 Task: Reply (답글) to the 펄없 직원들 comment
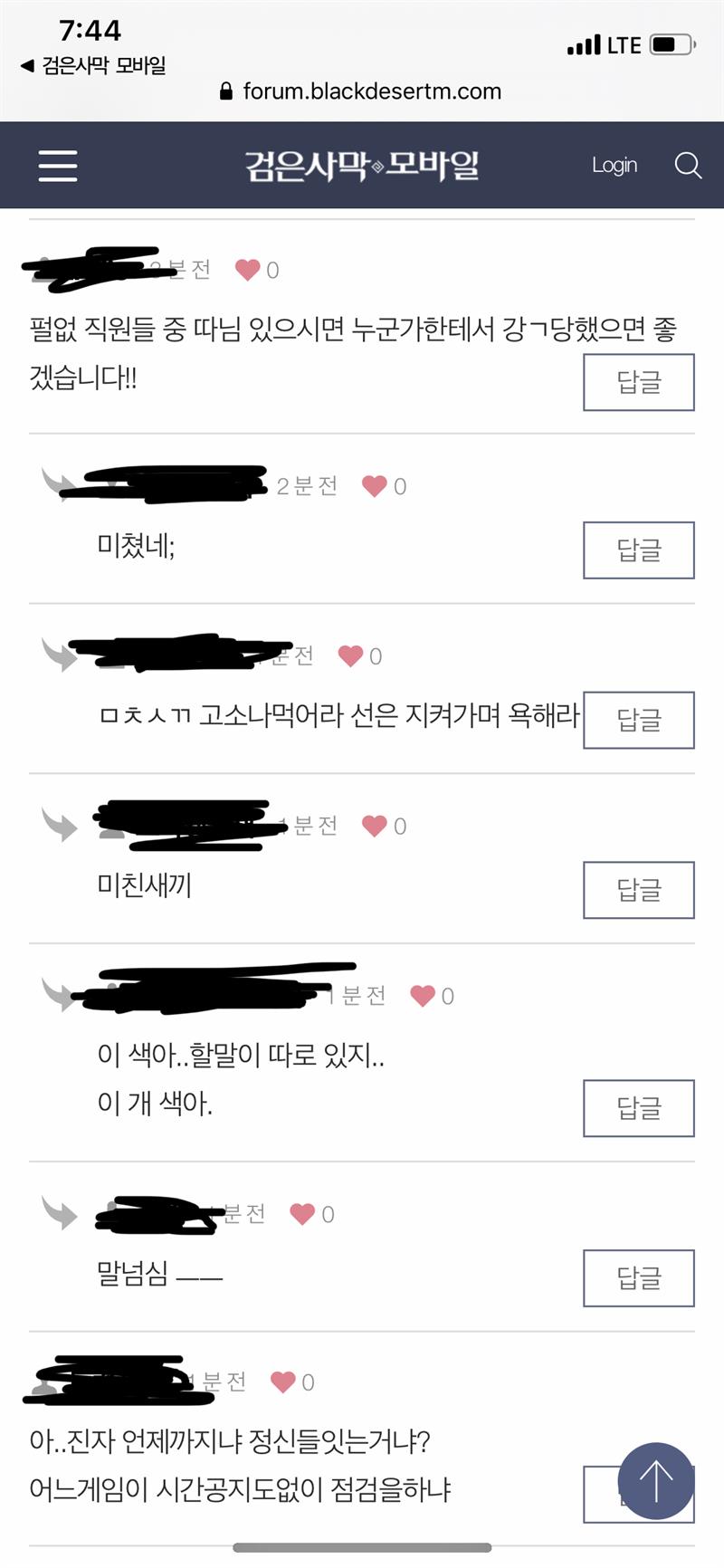pyautogui.click(x=638, y=382)
